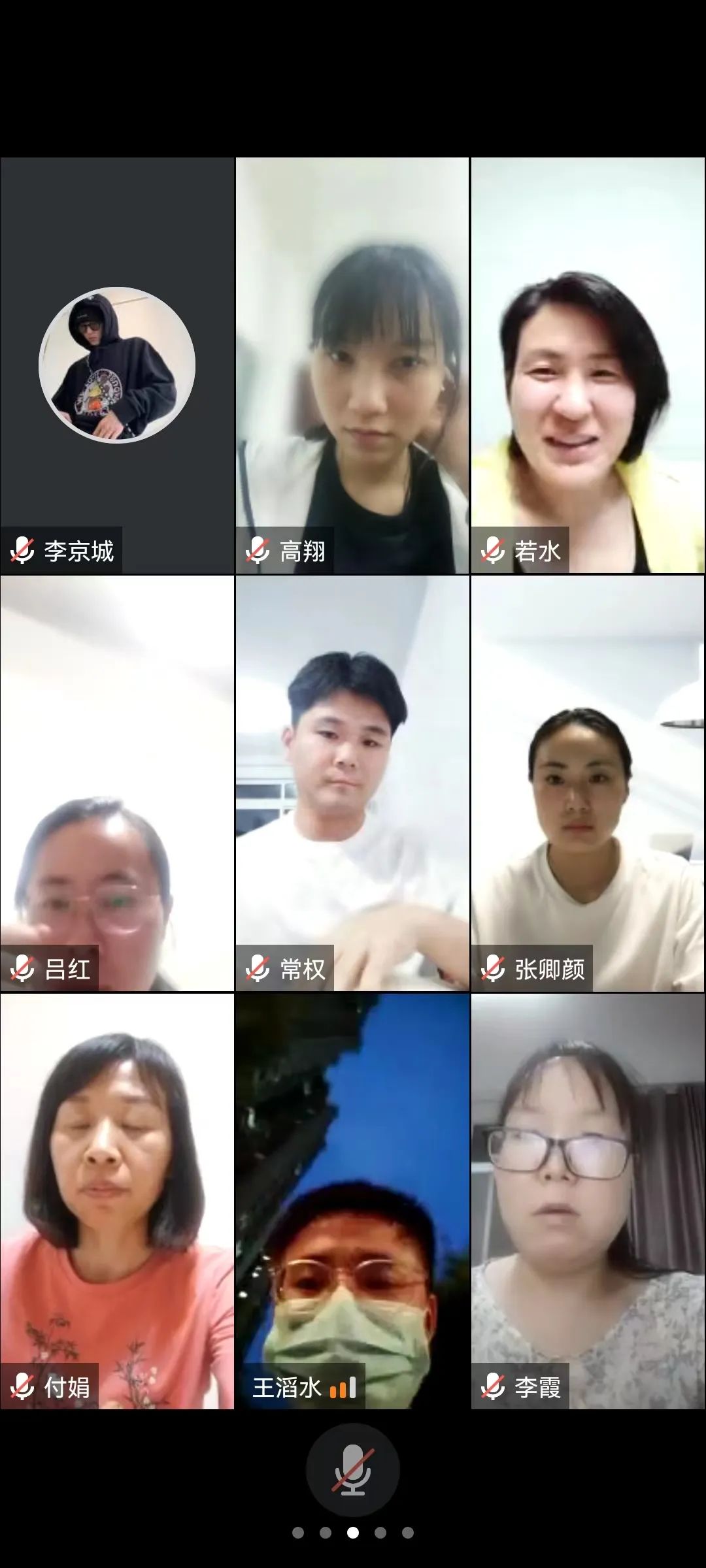
Task: Unmute the microphone button at the bottom
Action: pyautogui.click(x=353, y=1470)
